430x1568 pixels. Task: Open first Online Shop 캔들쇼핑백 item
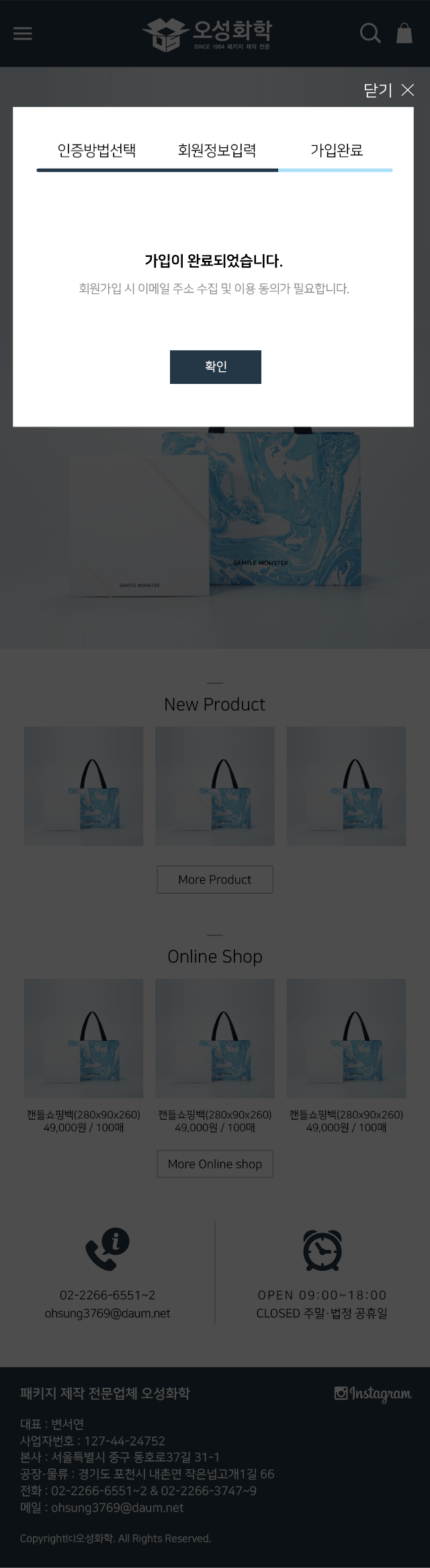[x=83, y=1039]
